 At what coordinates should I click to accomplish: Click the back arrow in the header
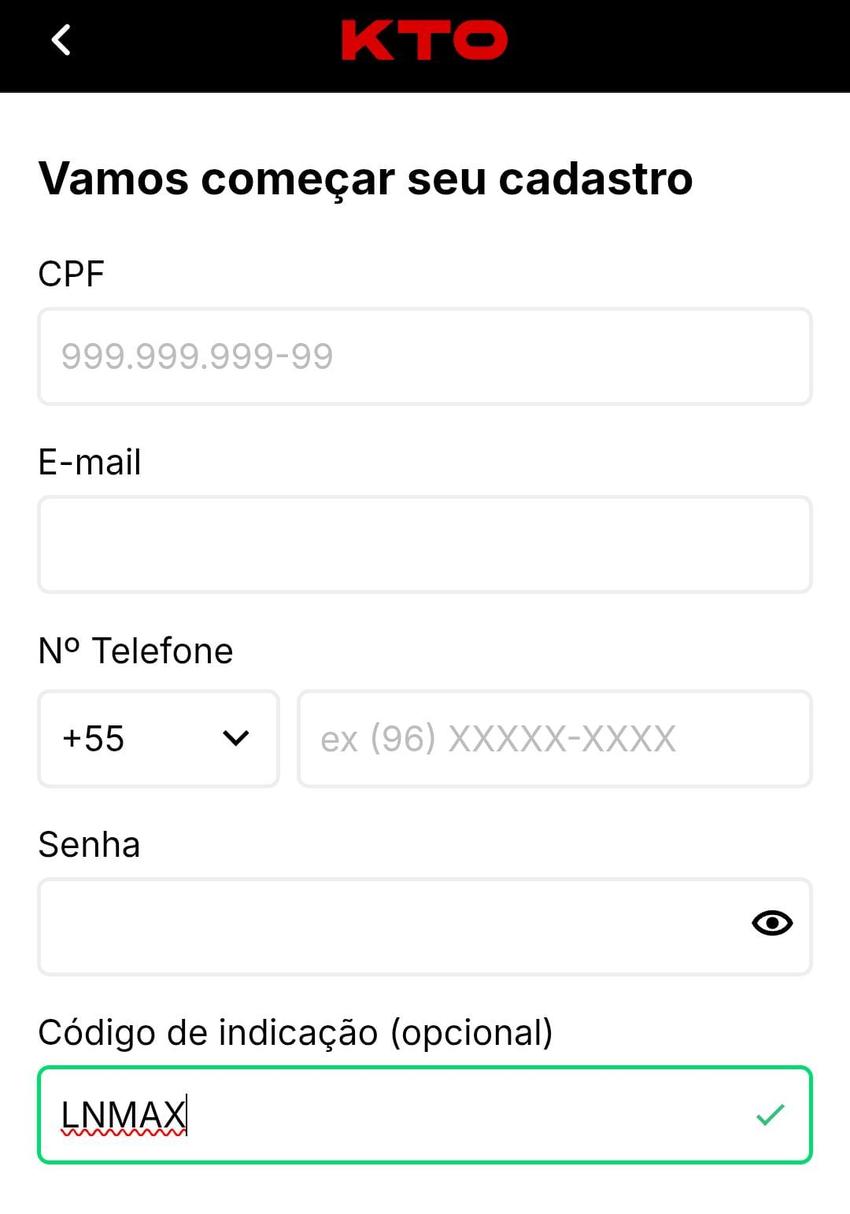click(x=60, y=40)
